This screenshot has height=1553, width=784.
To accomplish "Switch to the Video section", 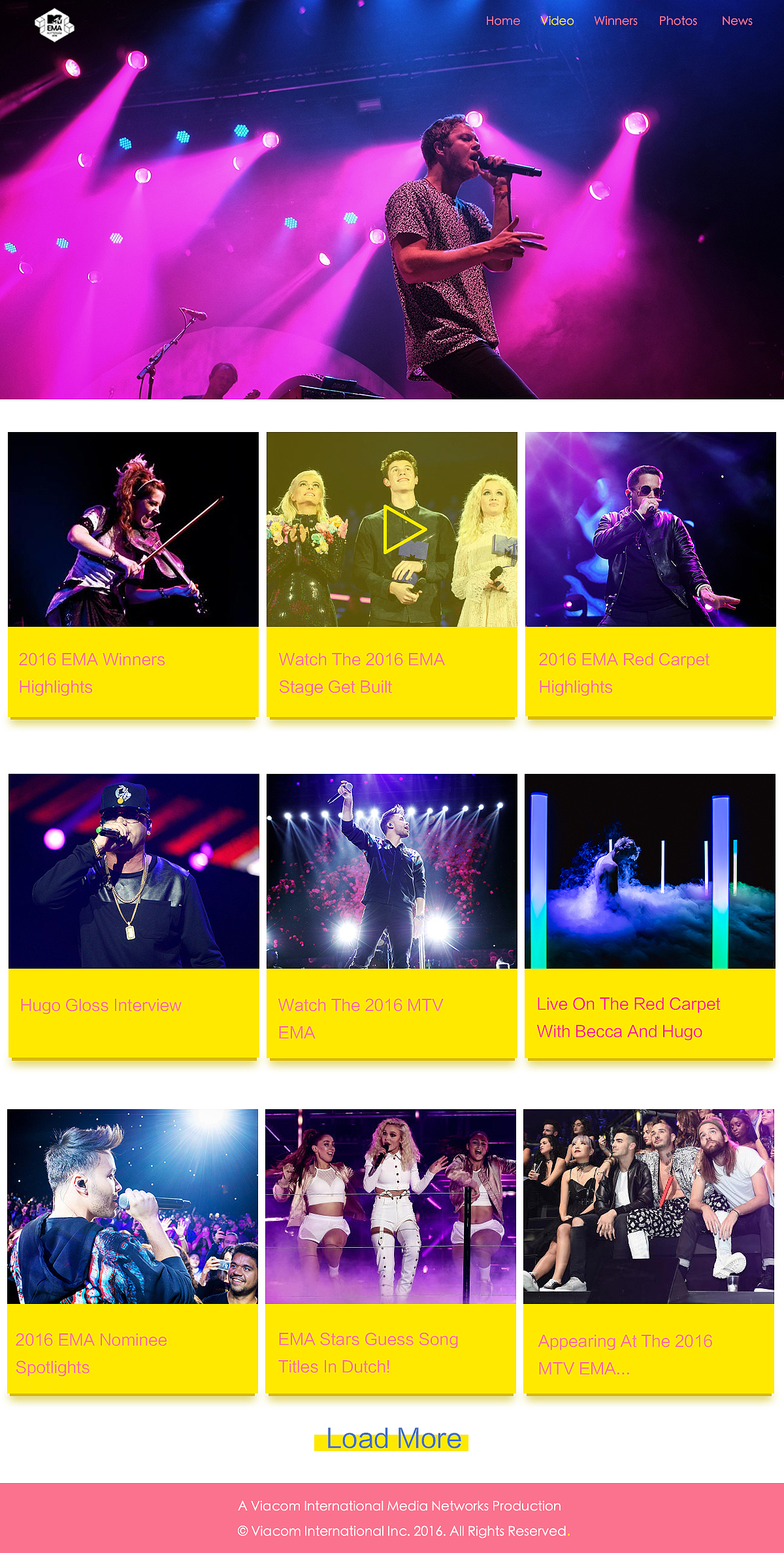I will coord(557,21).
